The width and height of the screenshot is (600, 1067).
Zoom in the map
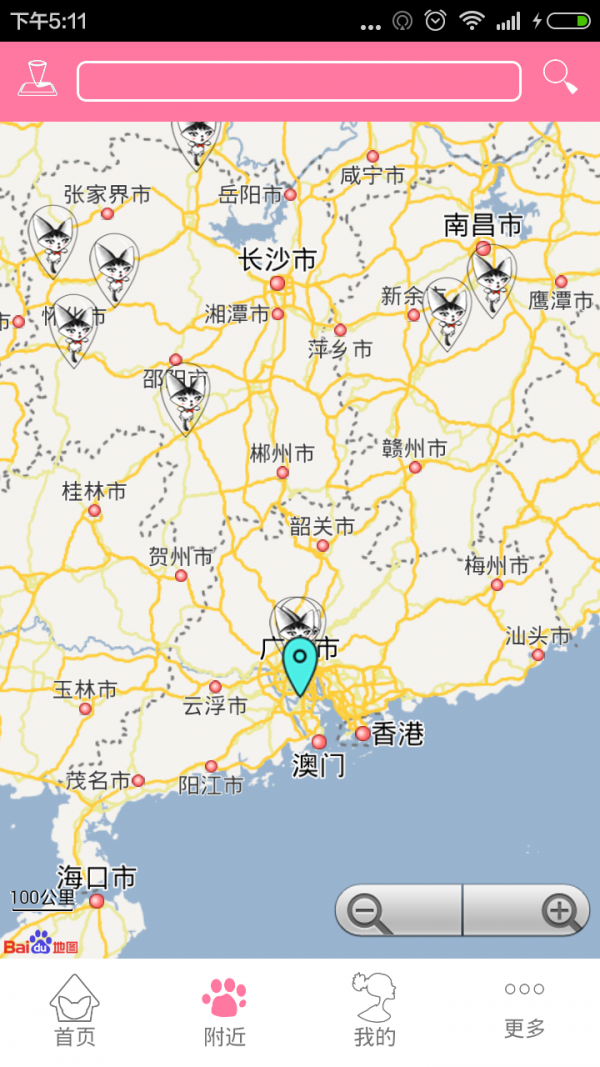point(527,911)
